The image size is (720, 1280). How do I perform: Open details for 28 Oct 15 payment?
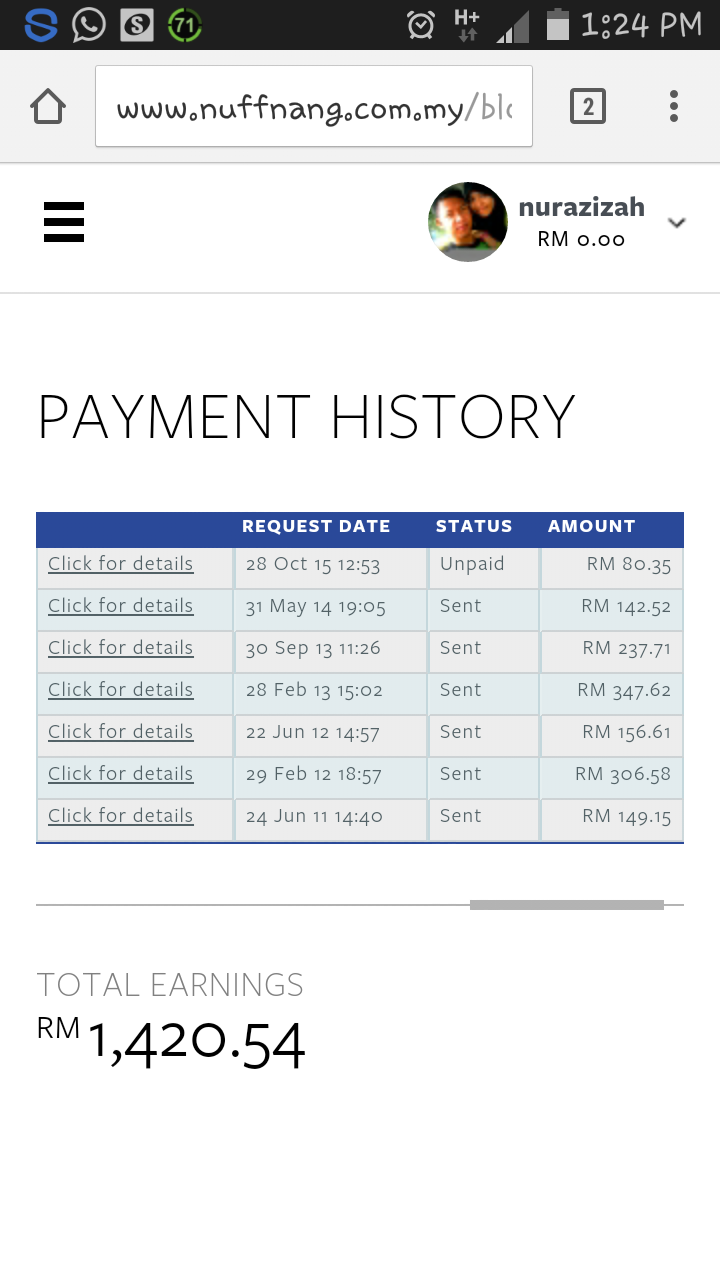point(120,564)
